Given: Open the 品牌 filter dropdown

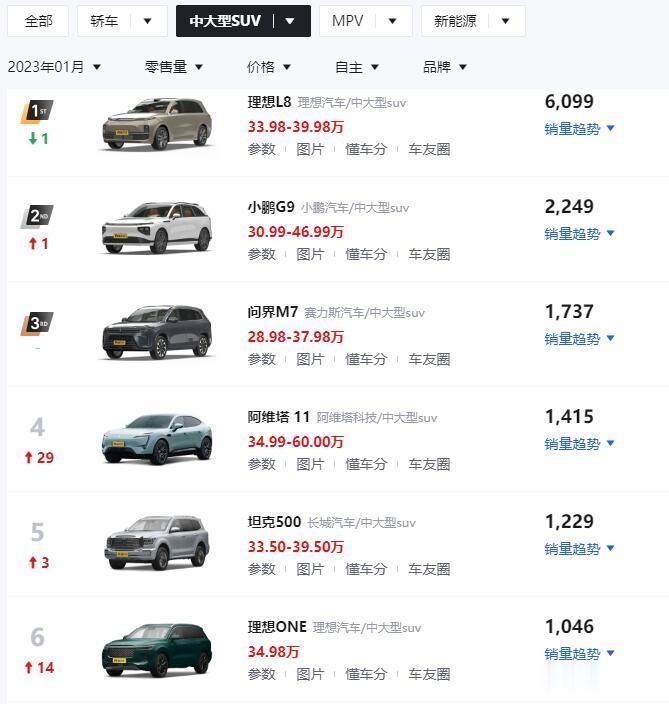Looking at the screenshot, I should [x=445, y=67].
